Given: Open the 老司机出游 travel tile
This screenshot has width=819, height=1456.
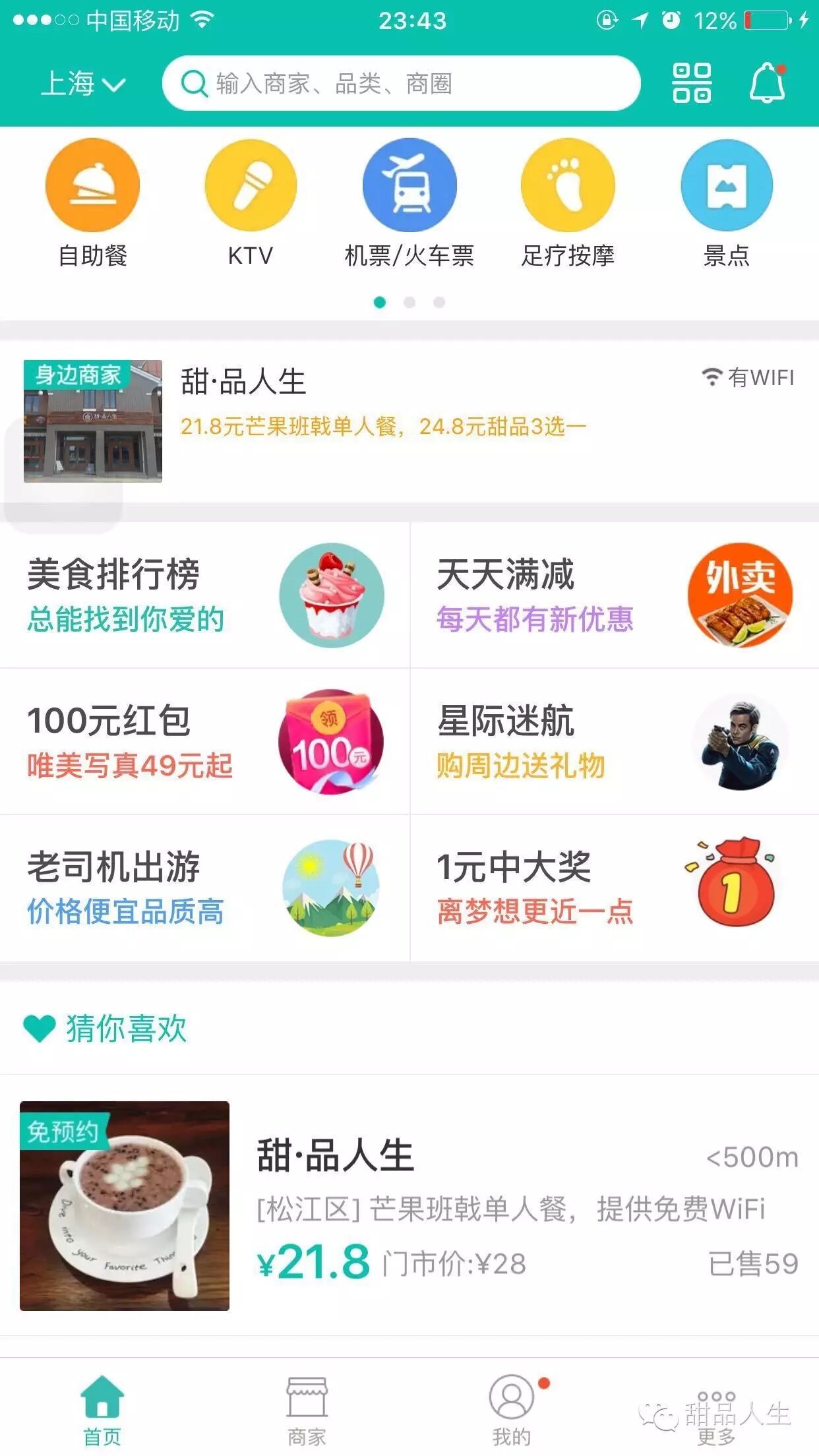Looking at the screenshot, I should click(x=204, y=888).
